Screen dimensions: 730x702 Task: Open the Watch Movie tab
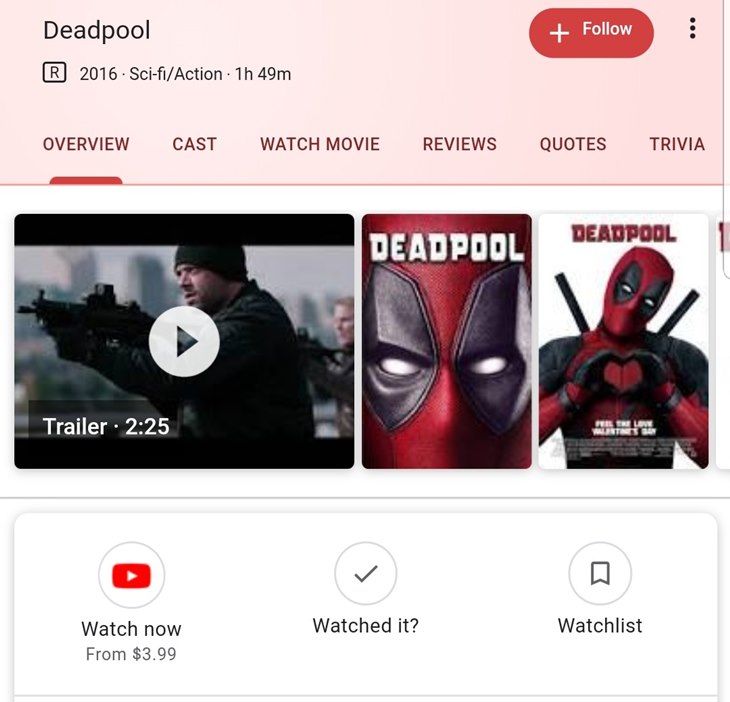point(320,144)
